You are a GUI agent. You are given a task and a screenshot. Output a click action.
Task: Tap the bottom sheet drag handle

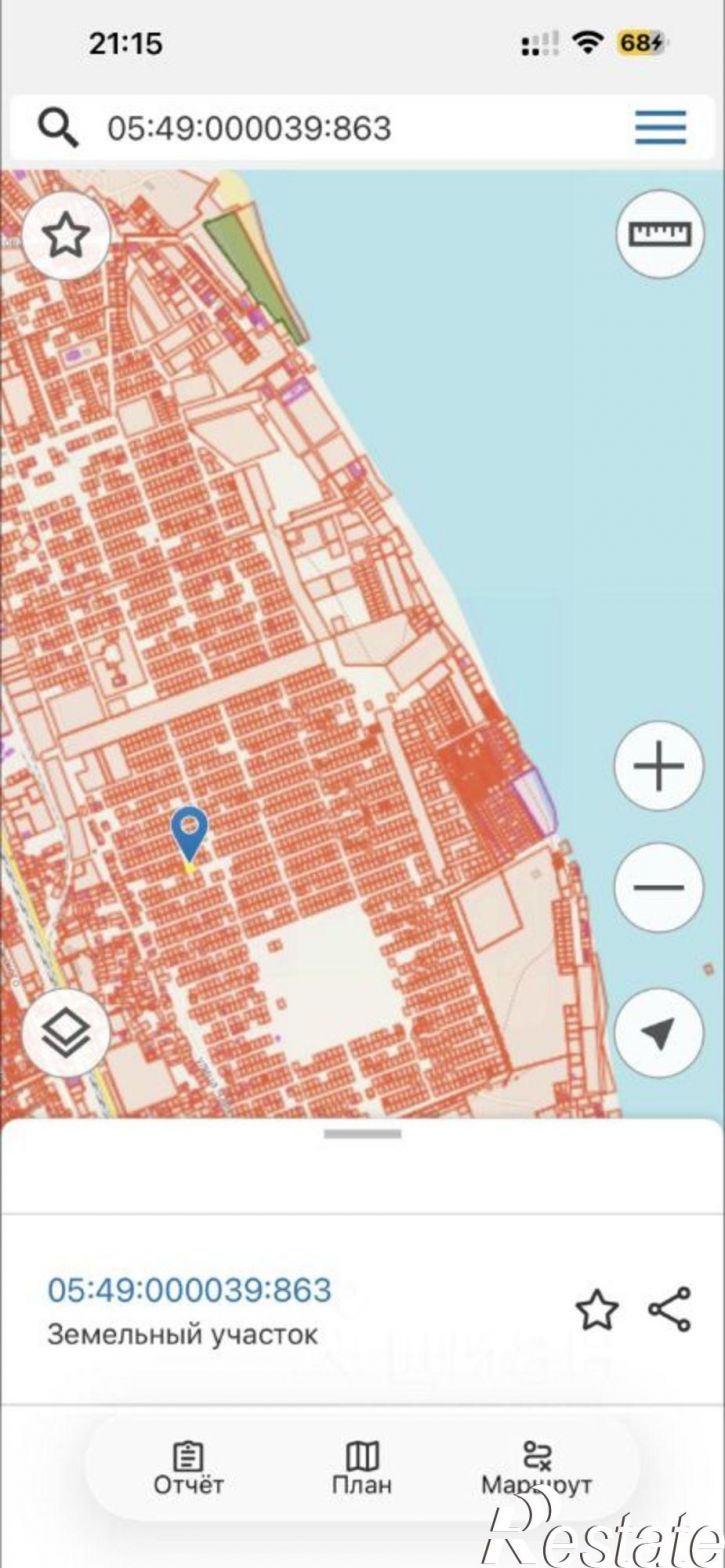click(x=362, y=1134)
